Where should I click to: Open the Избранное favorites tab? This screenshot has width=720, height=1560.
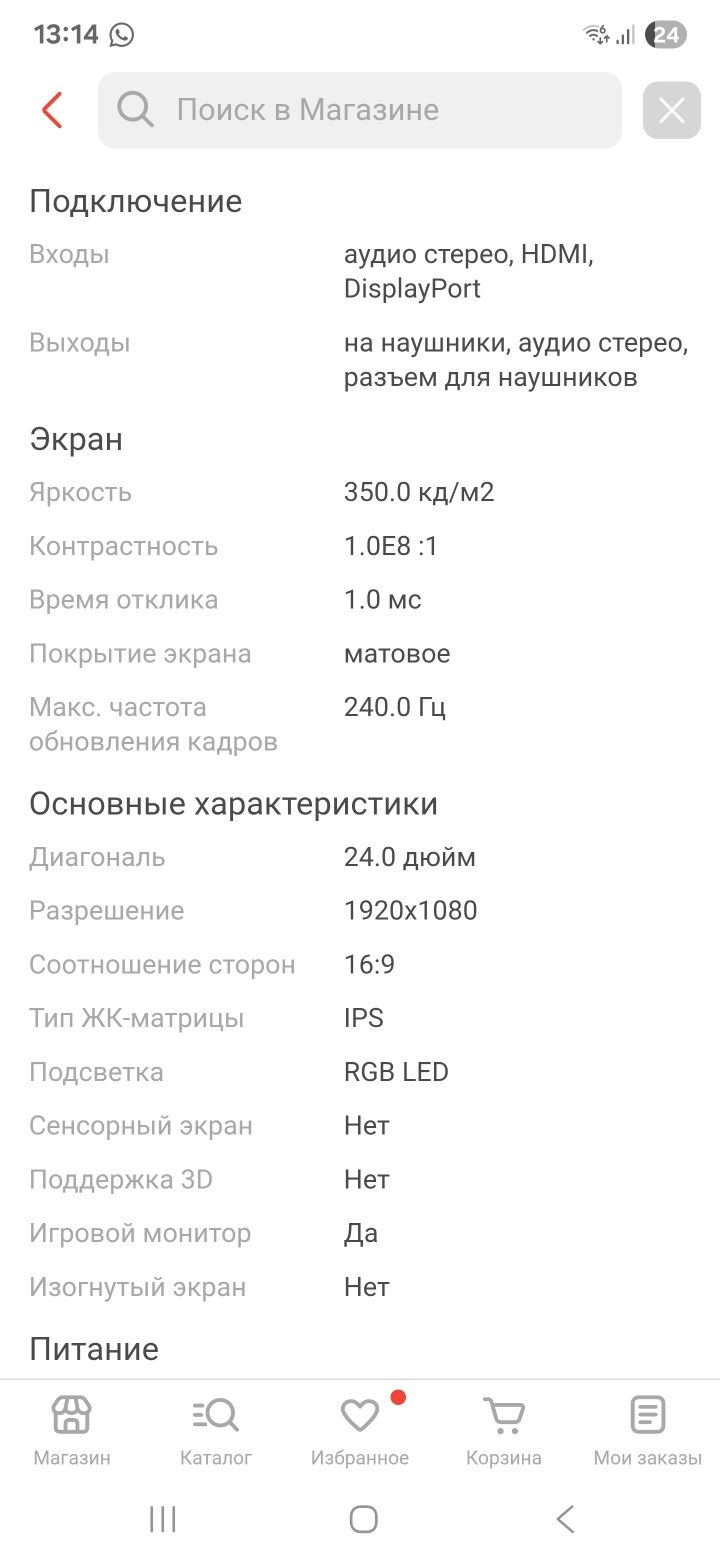pyautogui.click(x=360, y=1430)
